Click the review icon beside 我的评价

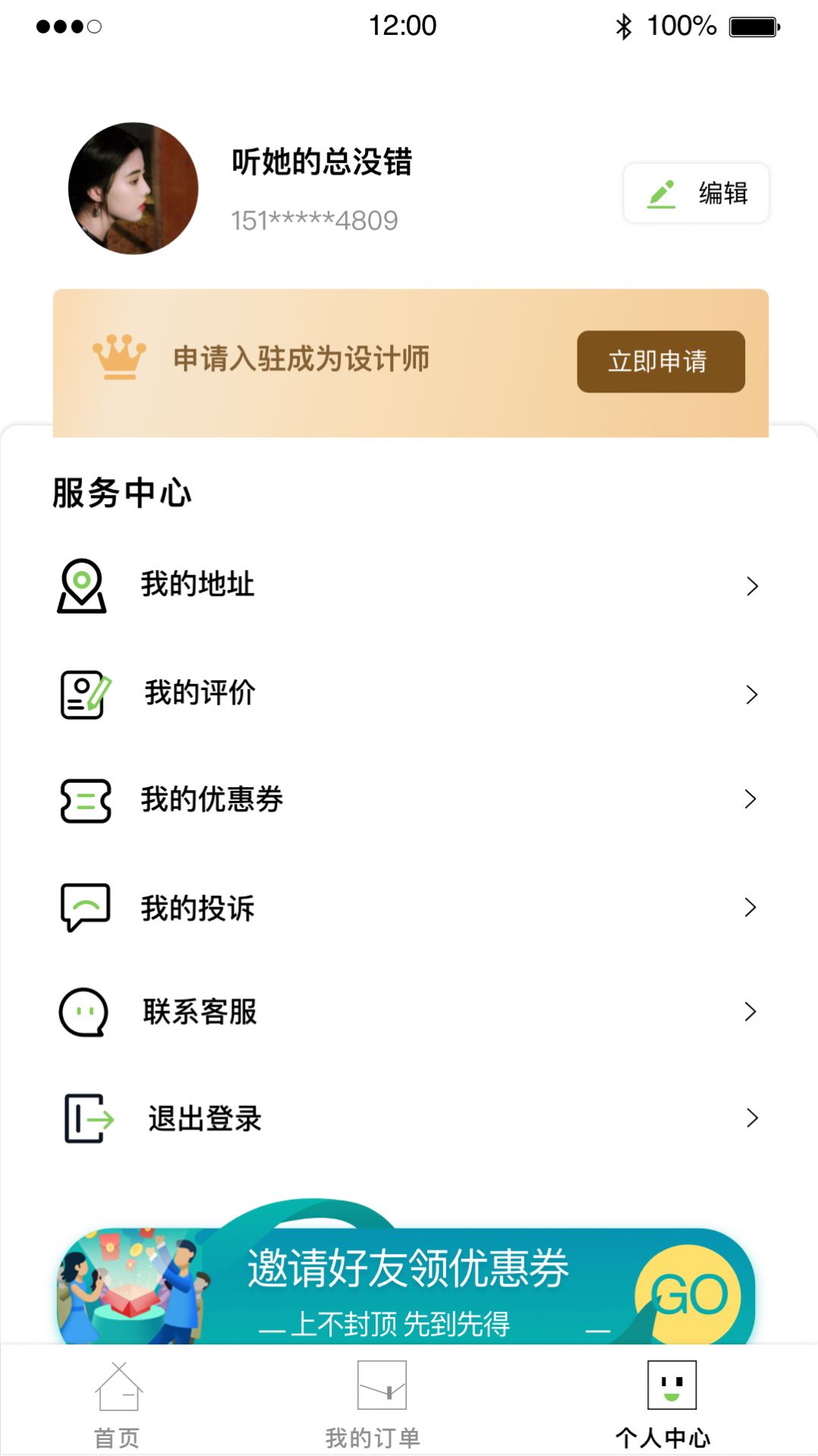(83, 693)
